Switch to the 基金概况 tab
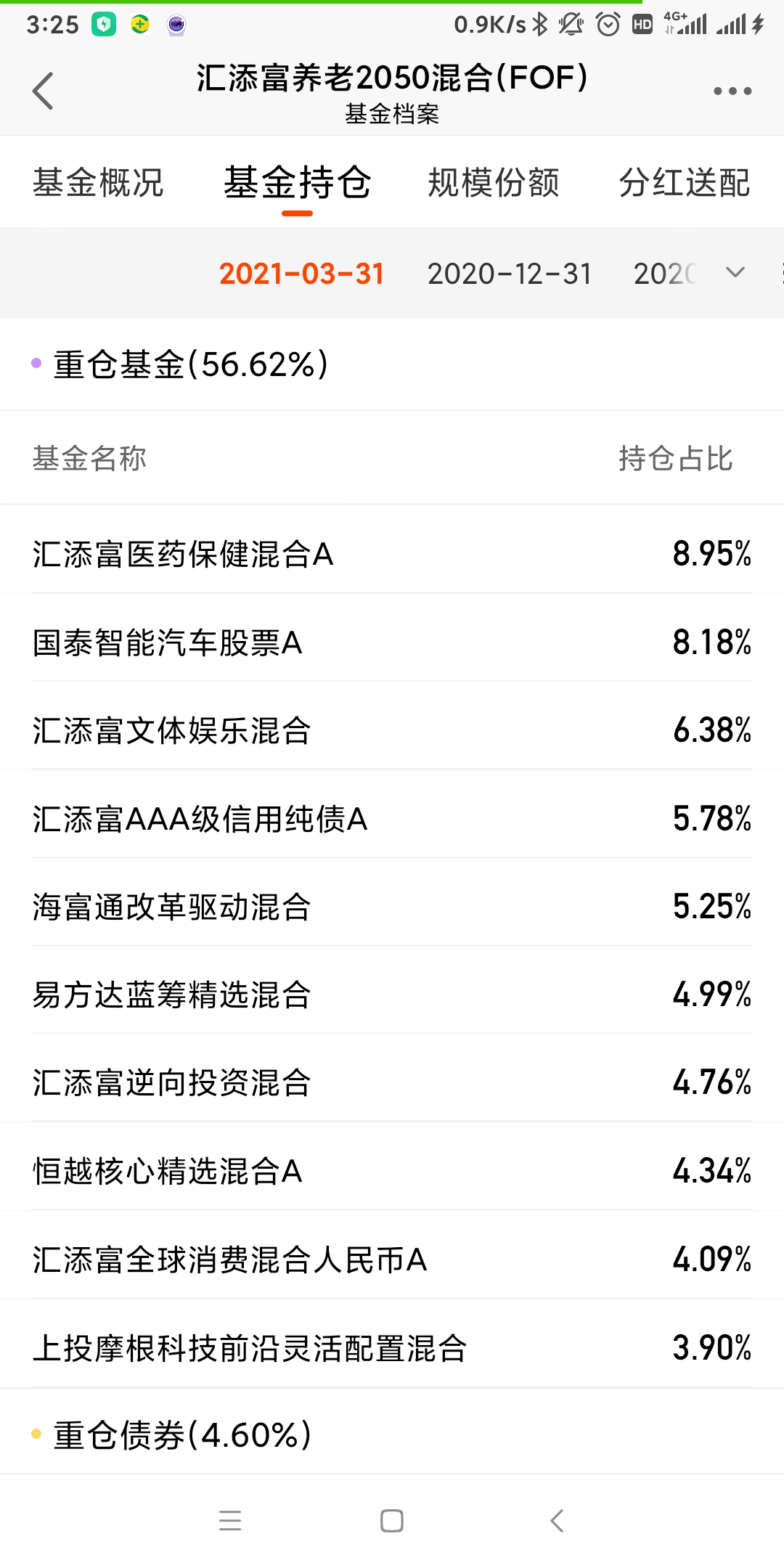 click(x=98, y=182)
